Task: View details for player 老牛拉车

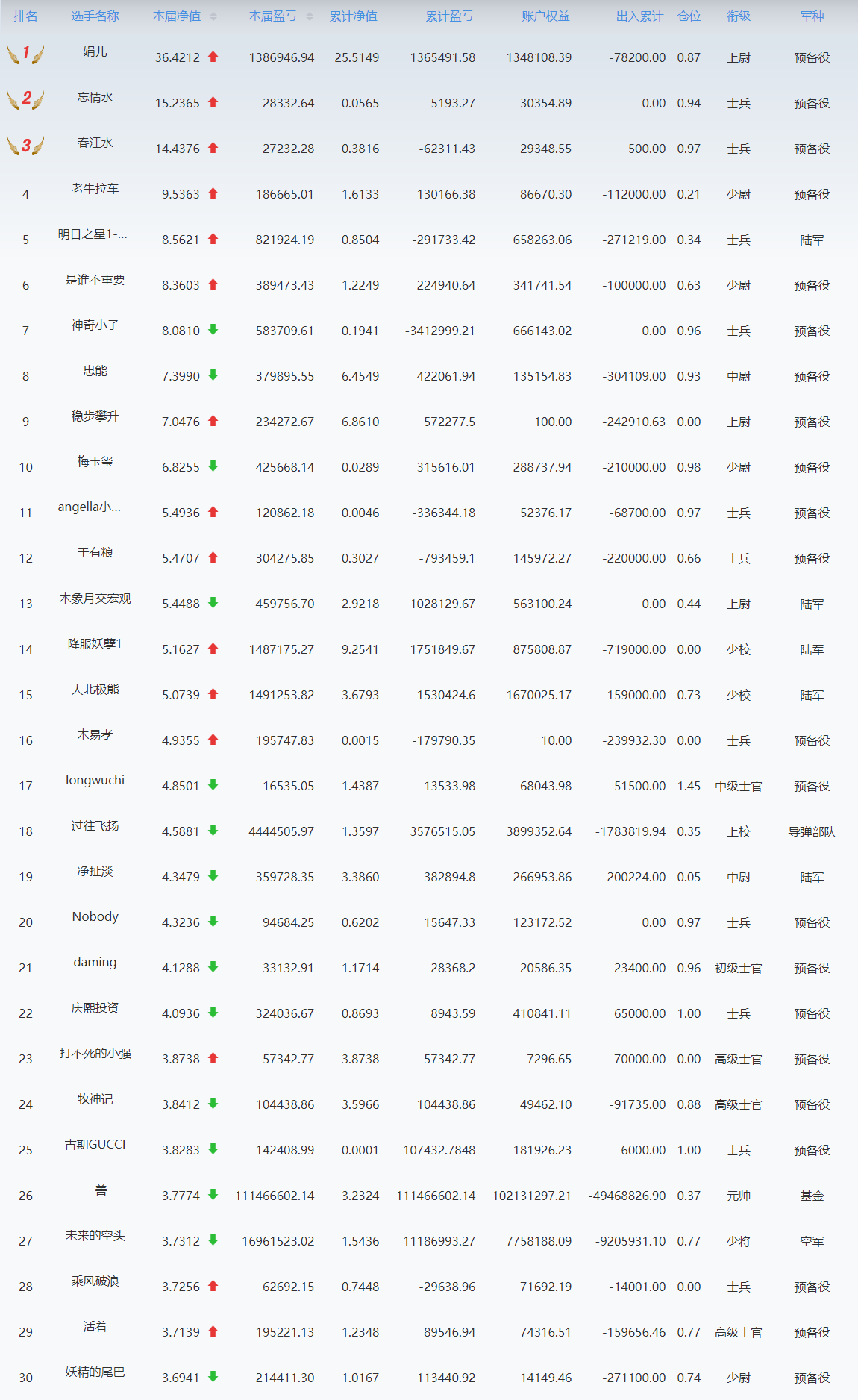Action: click(x=95, y=189)
